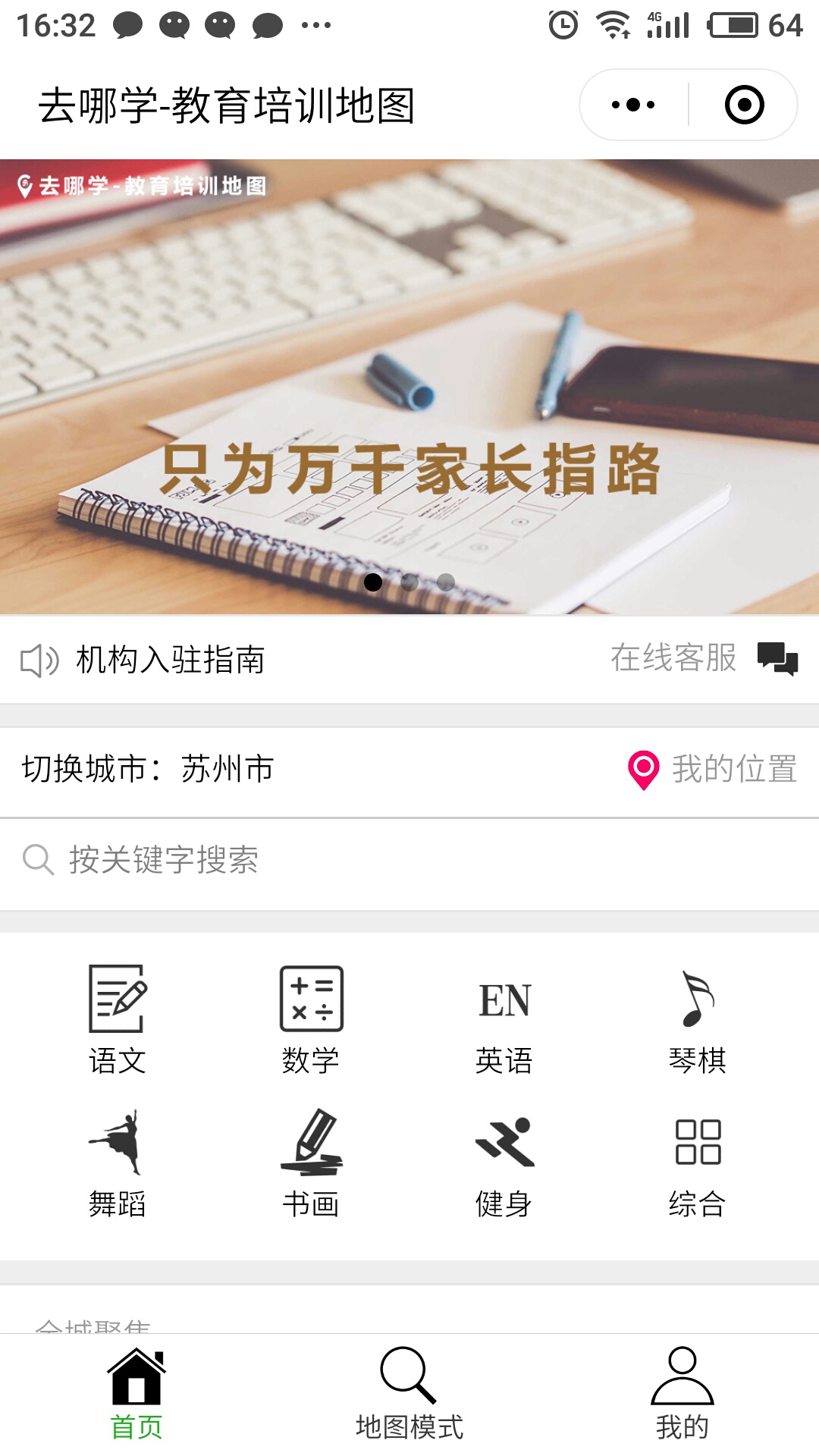Viewport: 819px width, 1456px height.
Task: Open the 只为万千家长指路 banner
Action: 409,387
